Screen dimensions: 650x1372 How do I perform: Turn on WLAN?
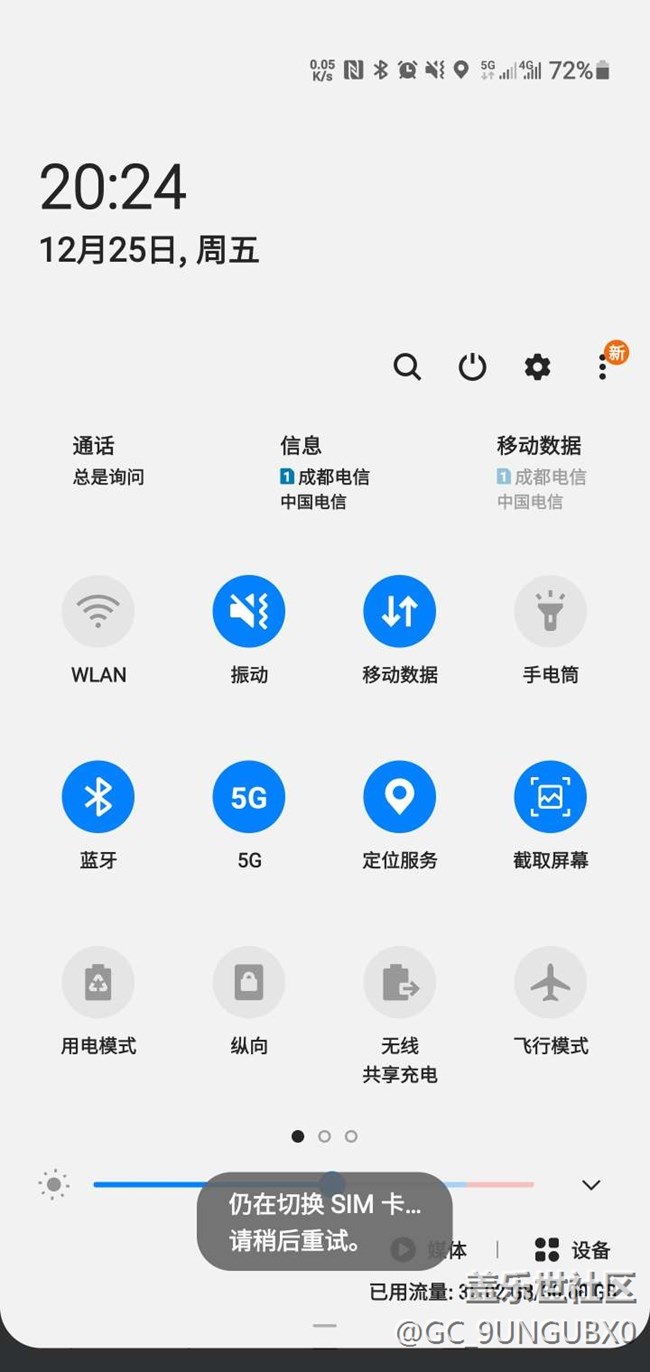(98, 611)
